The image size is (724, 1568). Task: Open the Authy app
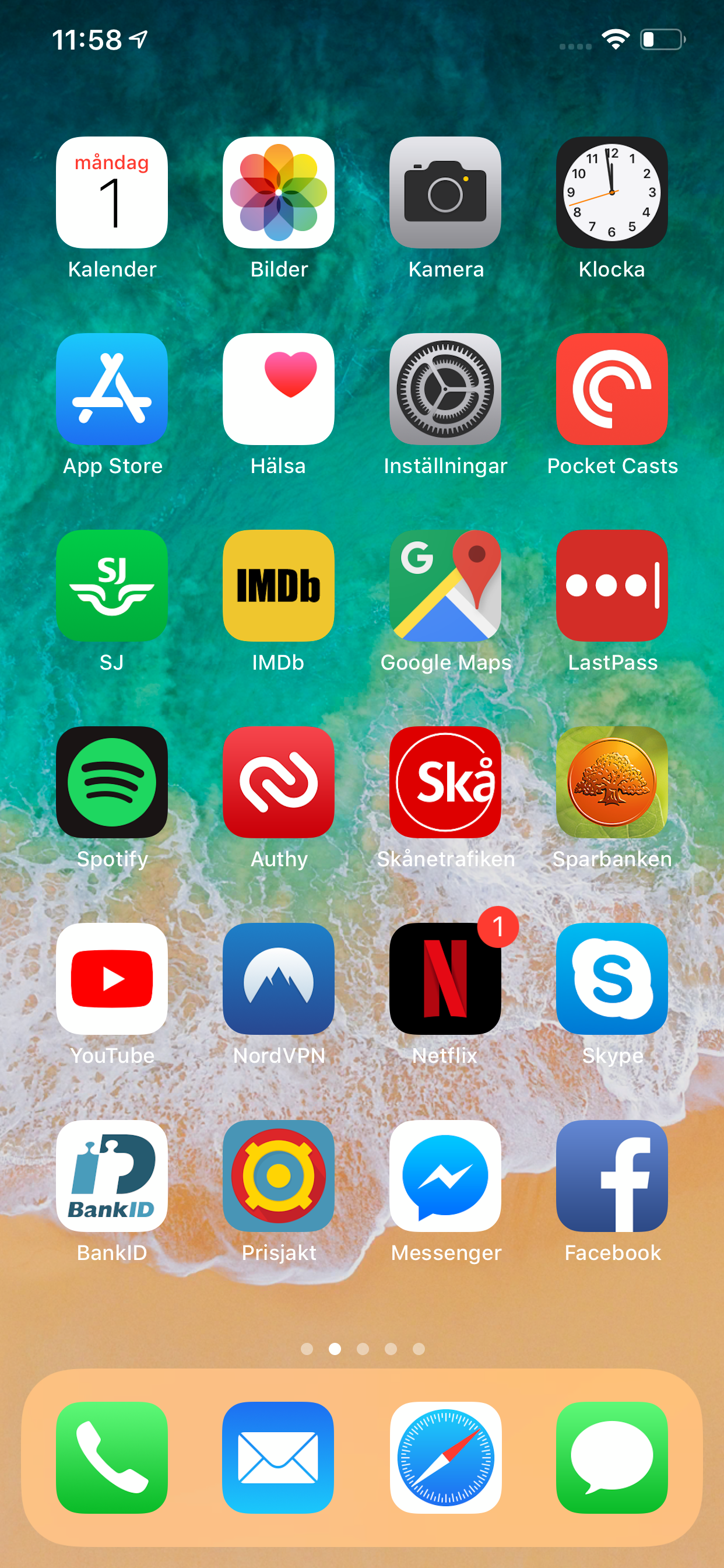tap(279, 782)
